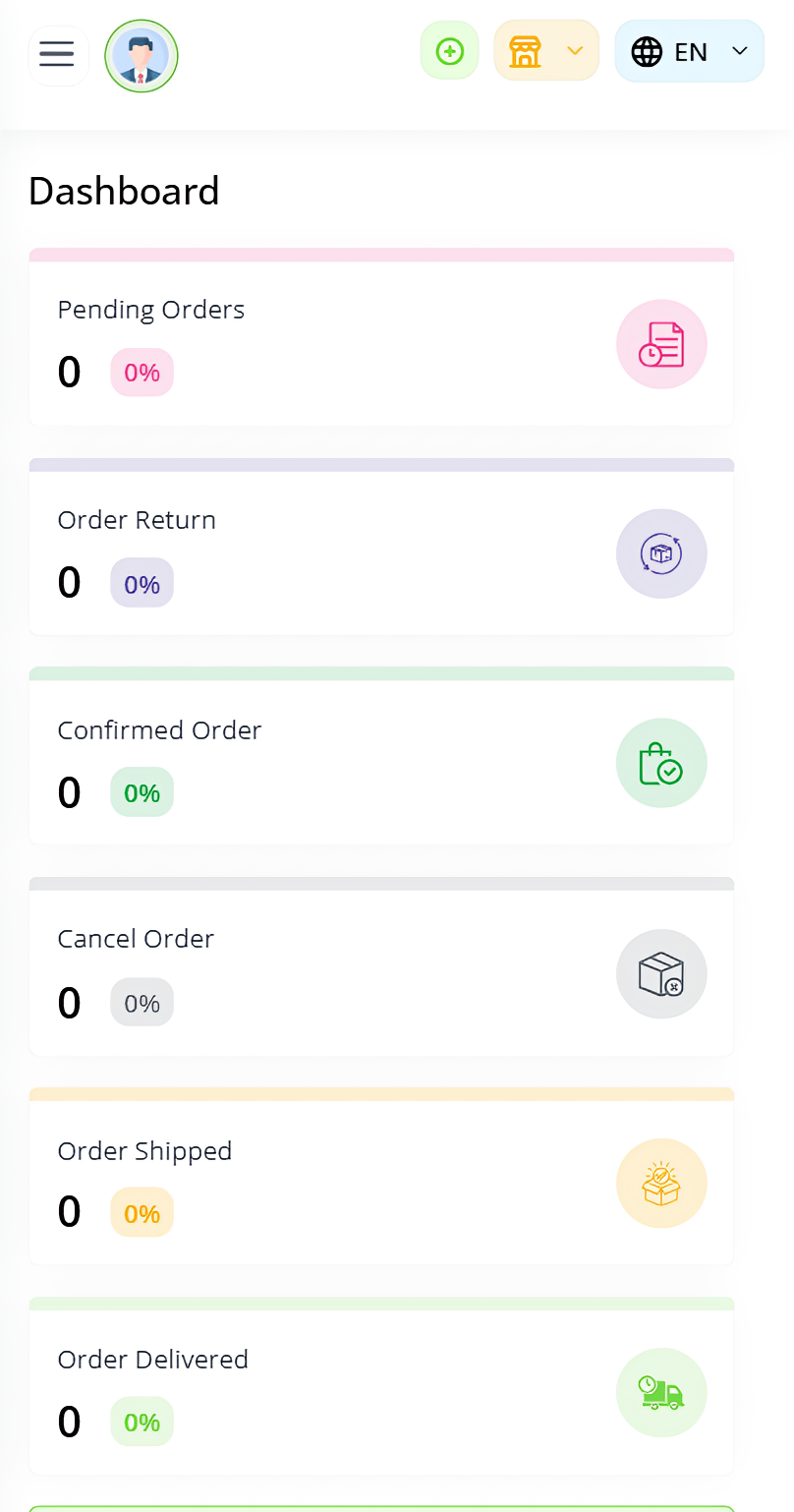Viewport: 794px width, 1512px height.
Task: Open the Cancel Order card
Action: (x=381, y=972)
